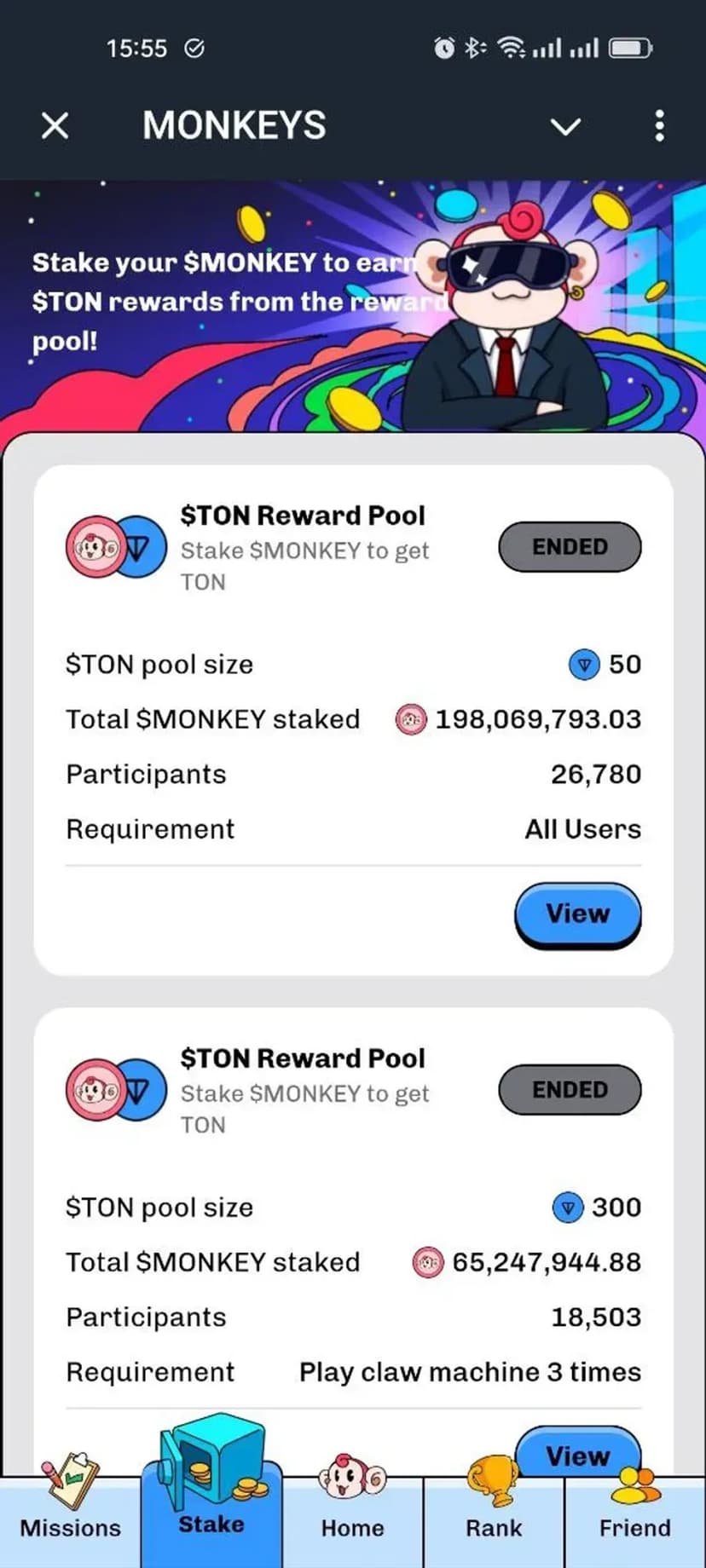This screenshot has width=706, height=1568.
Task: View the 50 TON reward pool
Action: [577, 914]
